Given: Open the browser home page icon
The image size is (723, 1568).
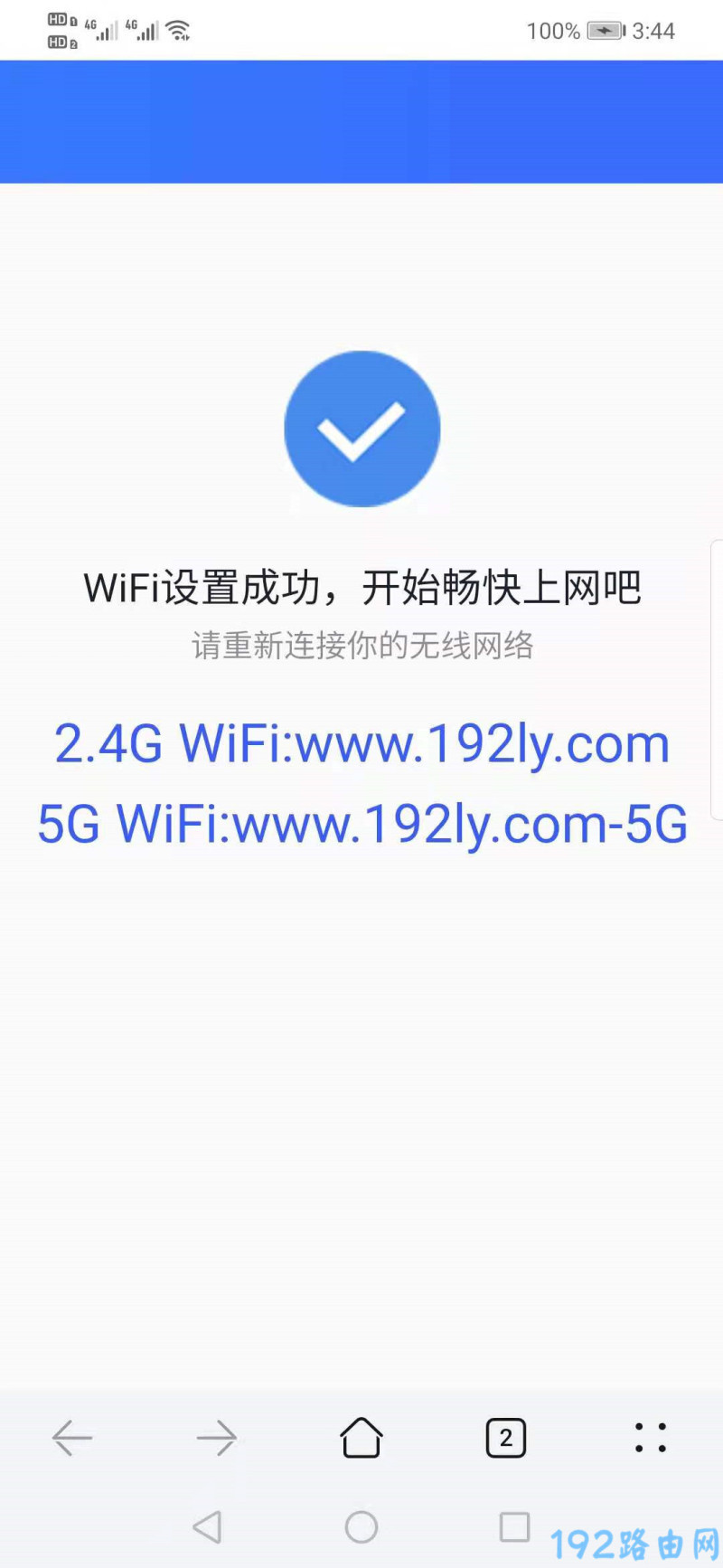Looking at the screenshot, I should coord(361,1438).
